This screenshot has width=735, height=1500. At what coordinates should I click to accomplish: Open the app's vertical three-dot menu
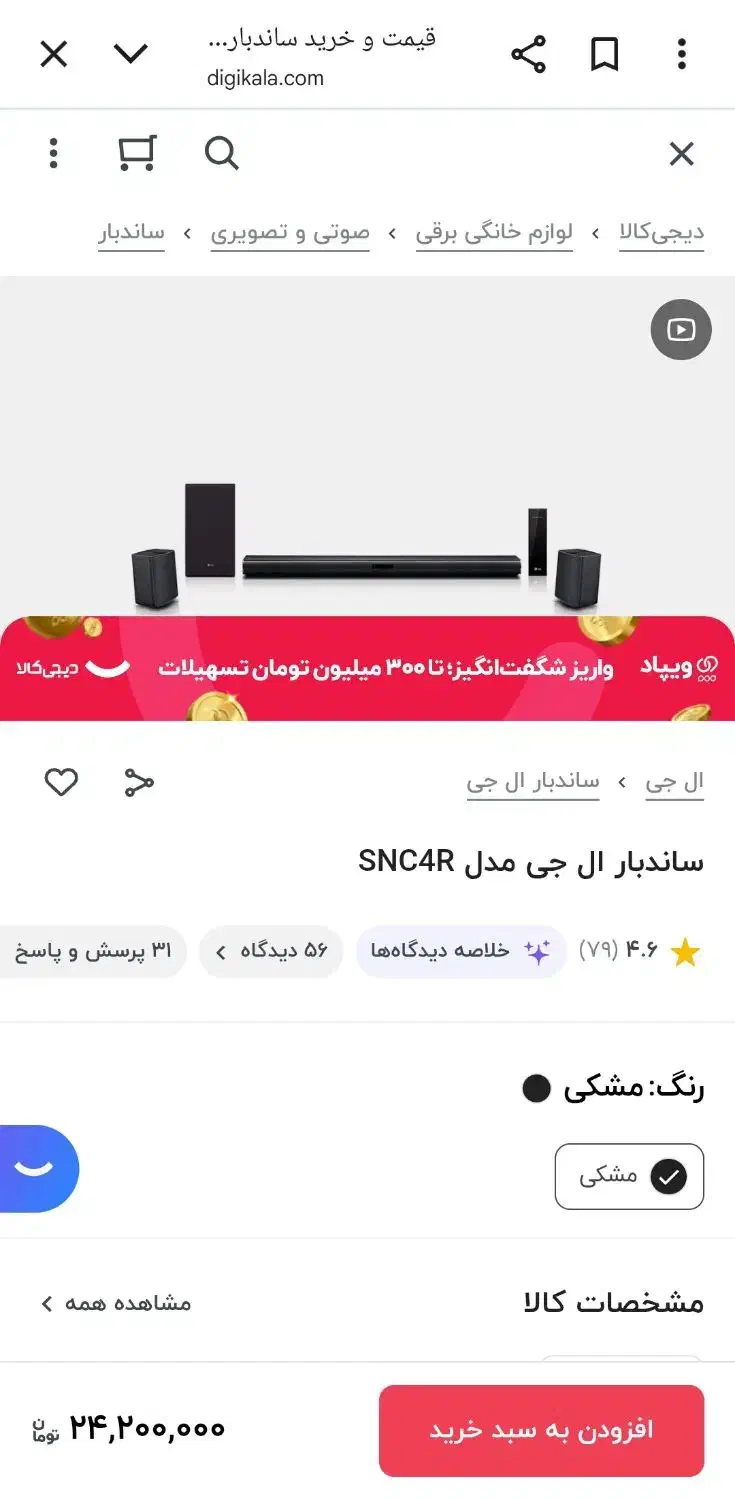[x=53, y=153]
